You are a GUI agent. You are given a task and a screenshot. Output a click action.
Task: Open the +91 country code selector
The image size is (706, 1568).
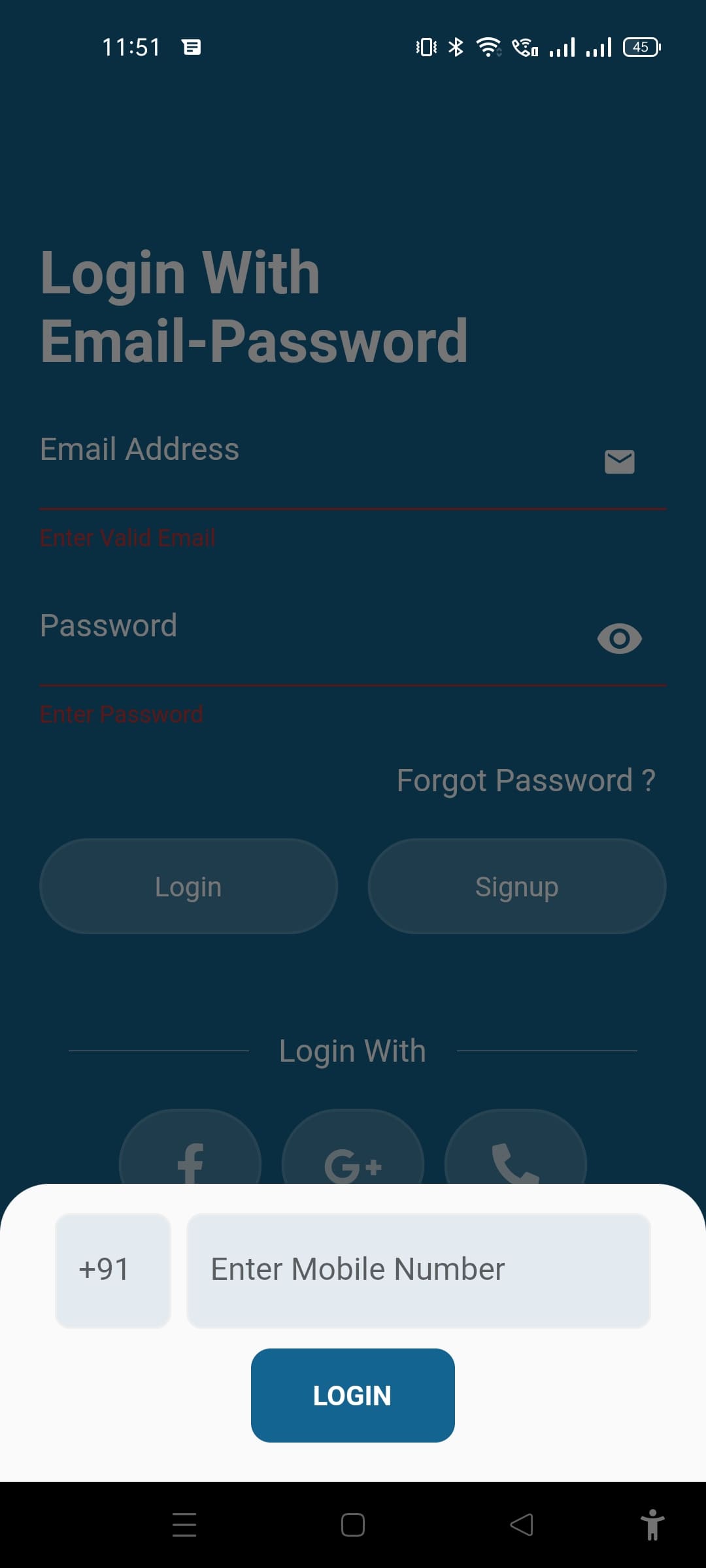[112, 1270]
